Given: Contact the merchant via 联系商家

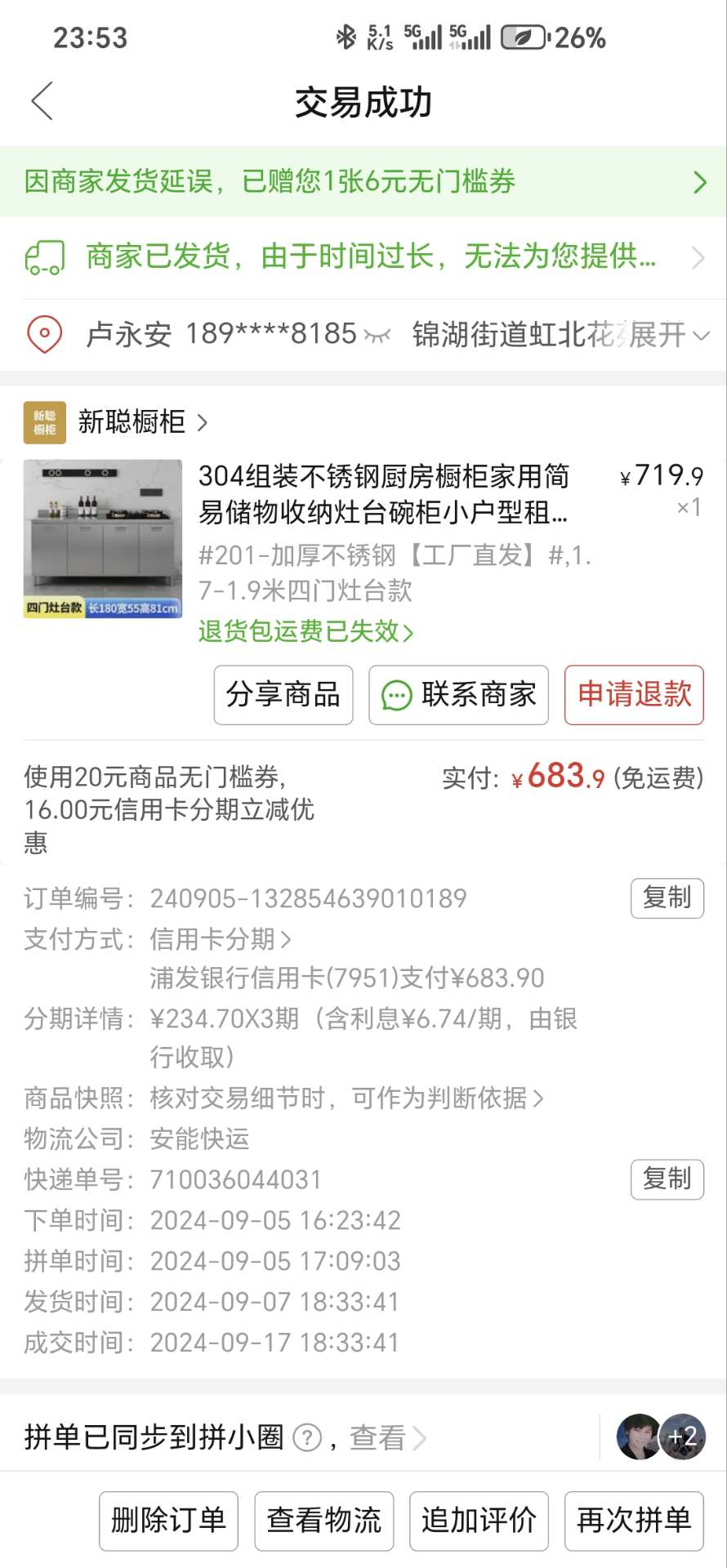Looking at the screenshot, I should coord(458,695).
